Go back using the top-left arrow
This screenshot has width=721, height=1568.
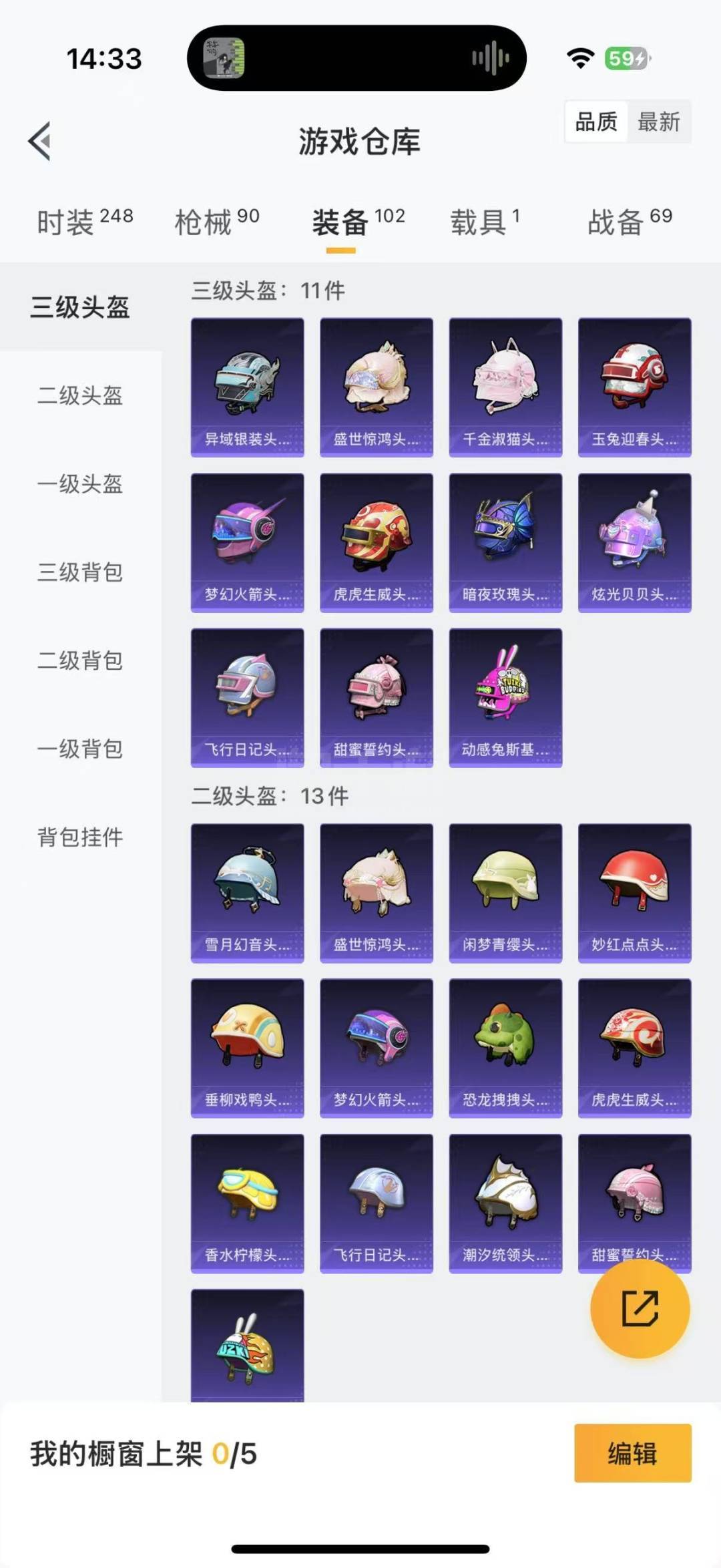click(40, 141)
